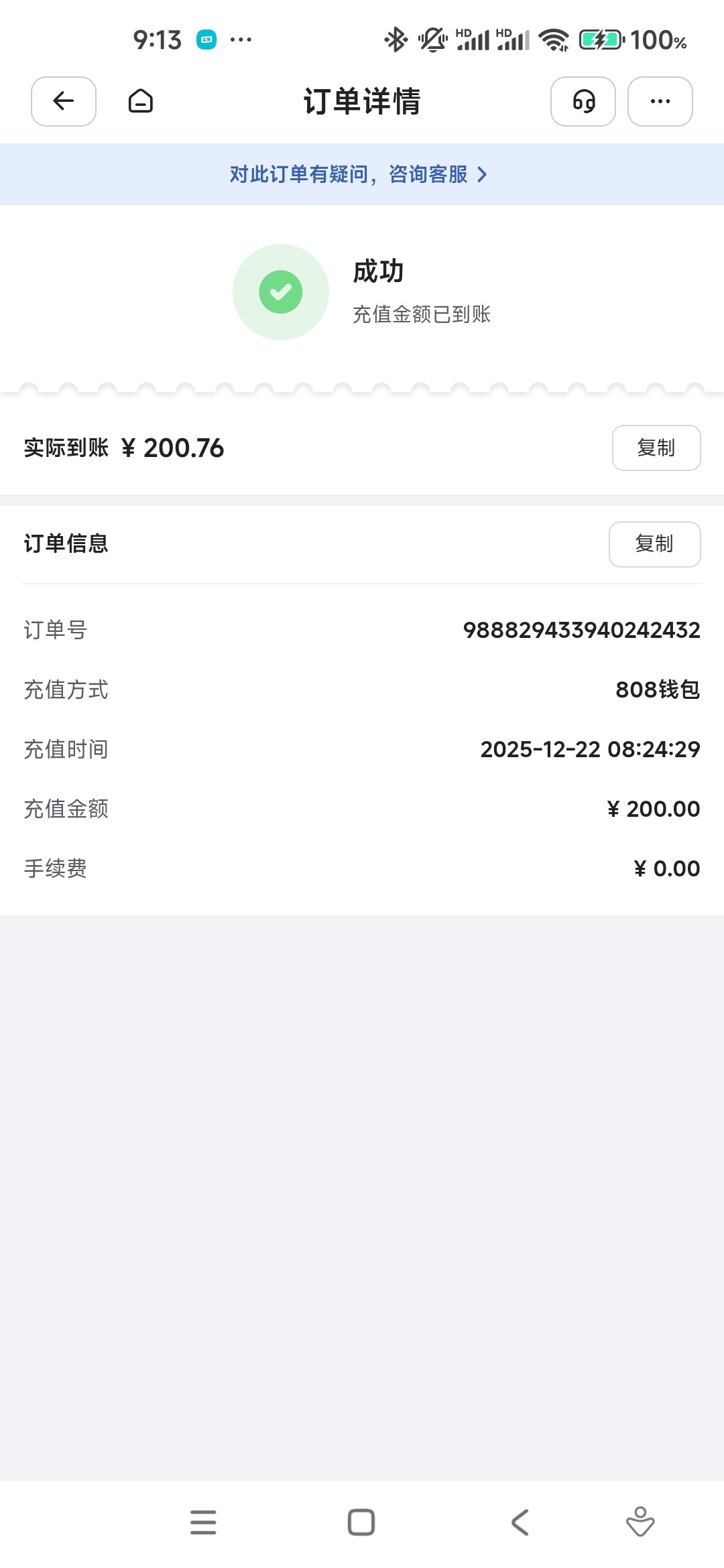Expand the banner via its right chevron
The height and width of the screenshot is (1568, 724).
(x=481, y=175)
